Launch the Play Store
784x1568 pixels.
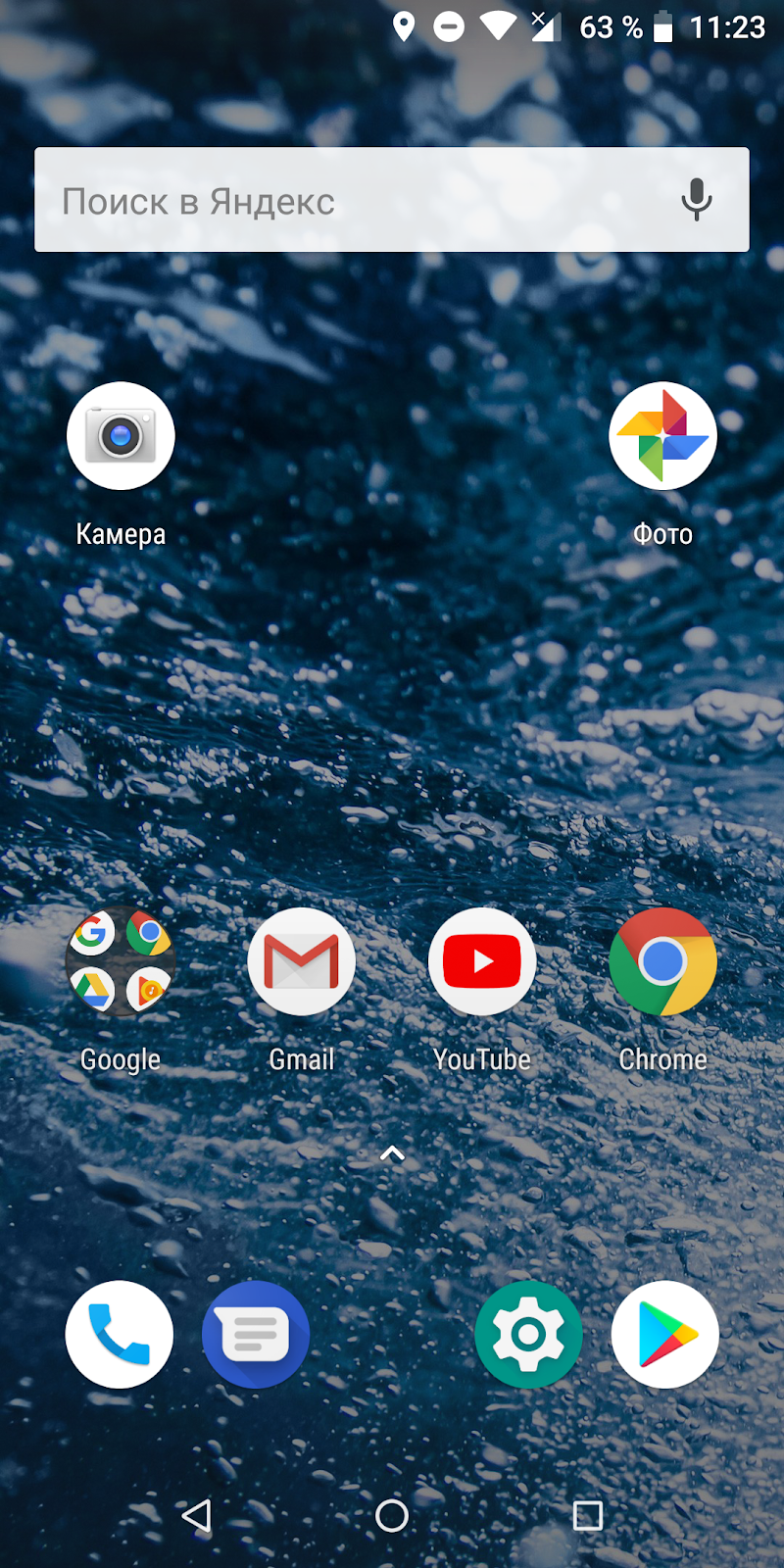click(x=664, y=1334)
